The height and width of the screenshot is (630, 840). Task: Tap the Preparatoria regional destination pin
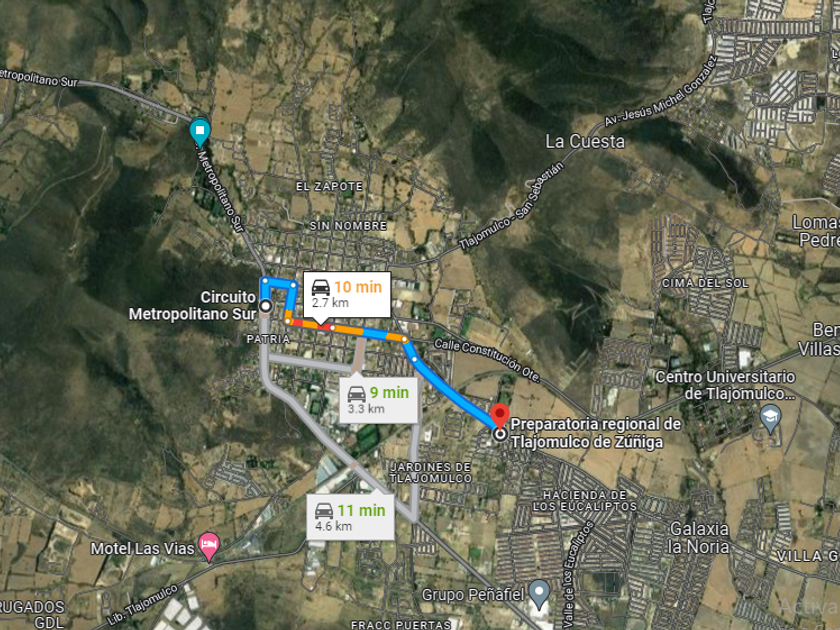pyautogui.click(x=500, y=419)
